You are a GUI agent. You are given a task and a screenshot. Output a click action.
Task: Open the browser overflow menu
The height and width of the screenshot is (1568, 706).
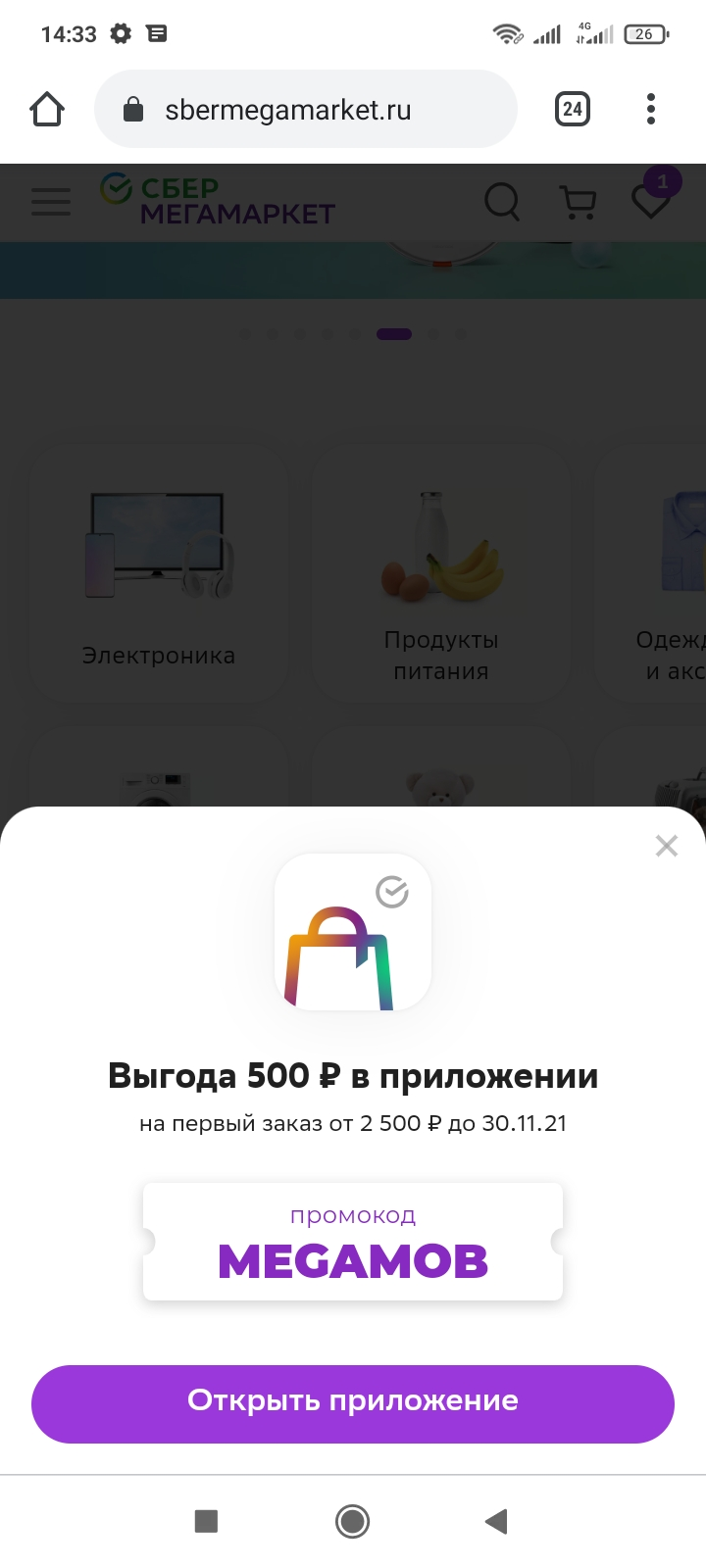651,109
